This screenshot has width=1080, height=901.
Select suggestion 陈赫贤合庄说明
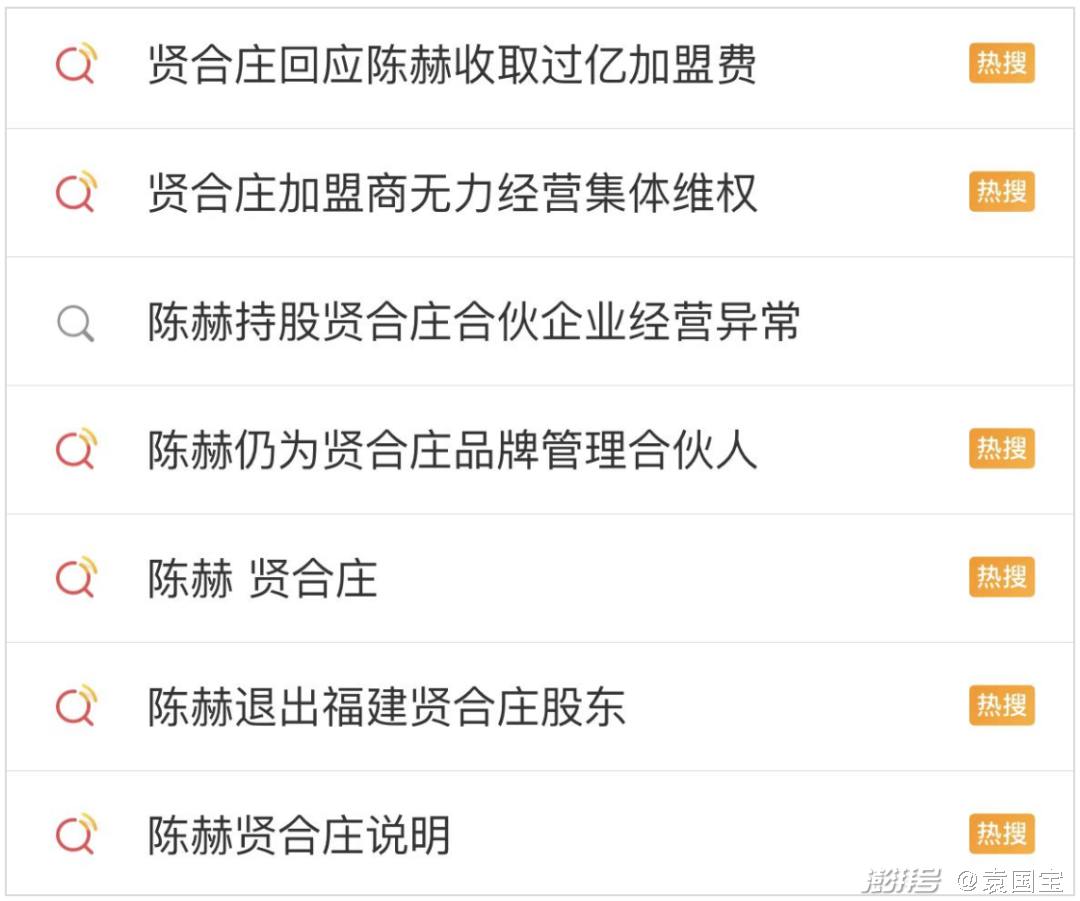539,833
